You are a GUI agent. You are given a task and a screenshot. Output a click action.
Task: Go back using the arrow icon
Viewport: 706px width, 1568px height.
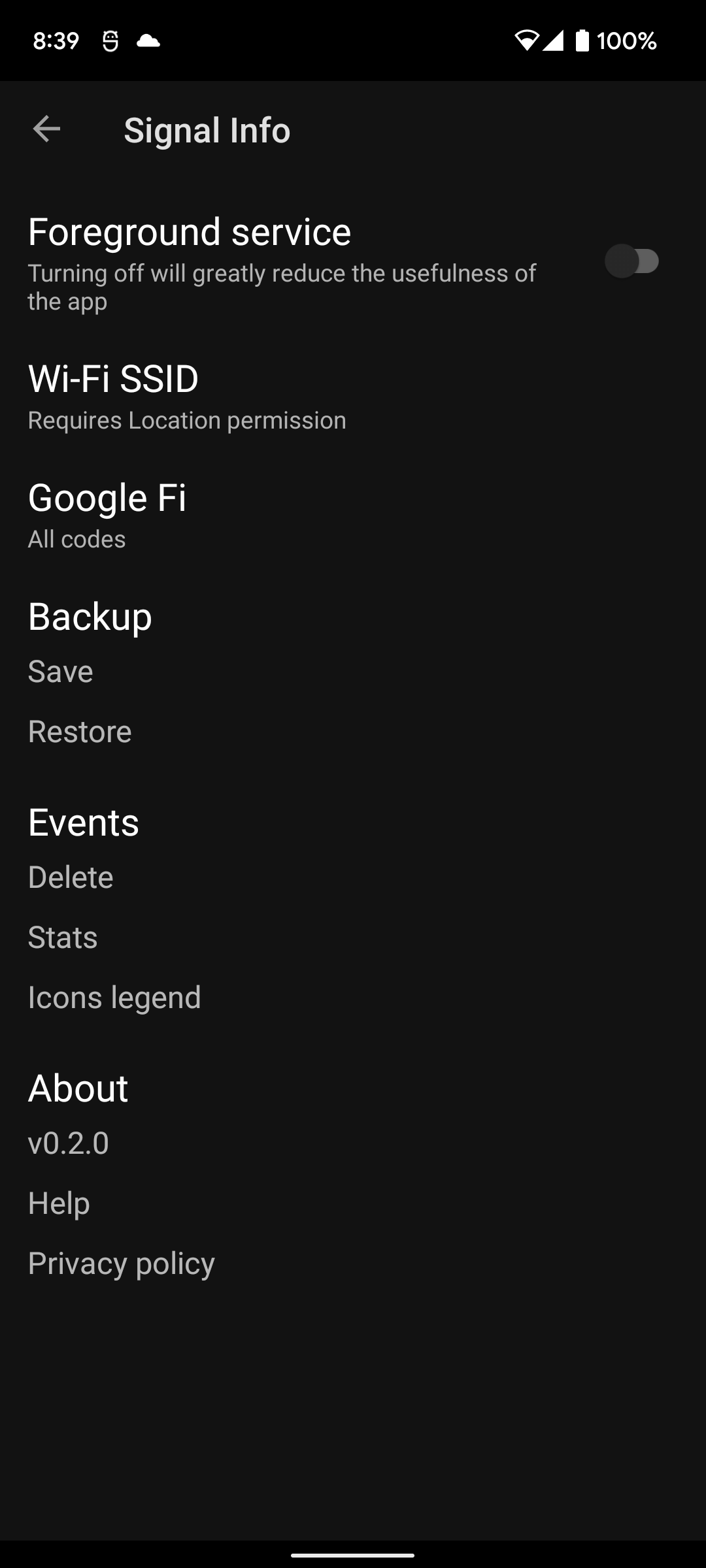pyautogui.click(x=46, y=129)
